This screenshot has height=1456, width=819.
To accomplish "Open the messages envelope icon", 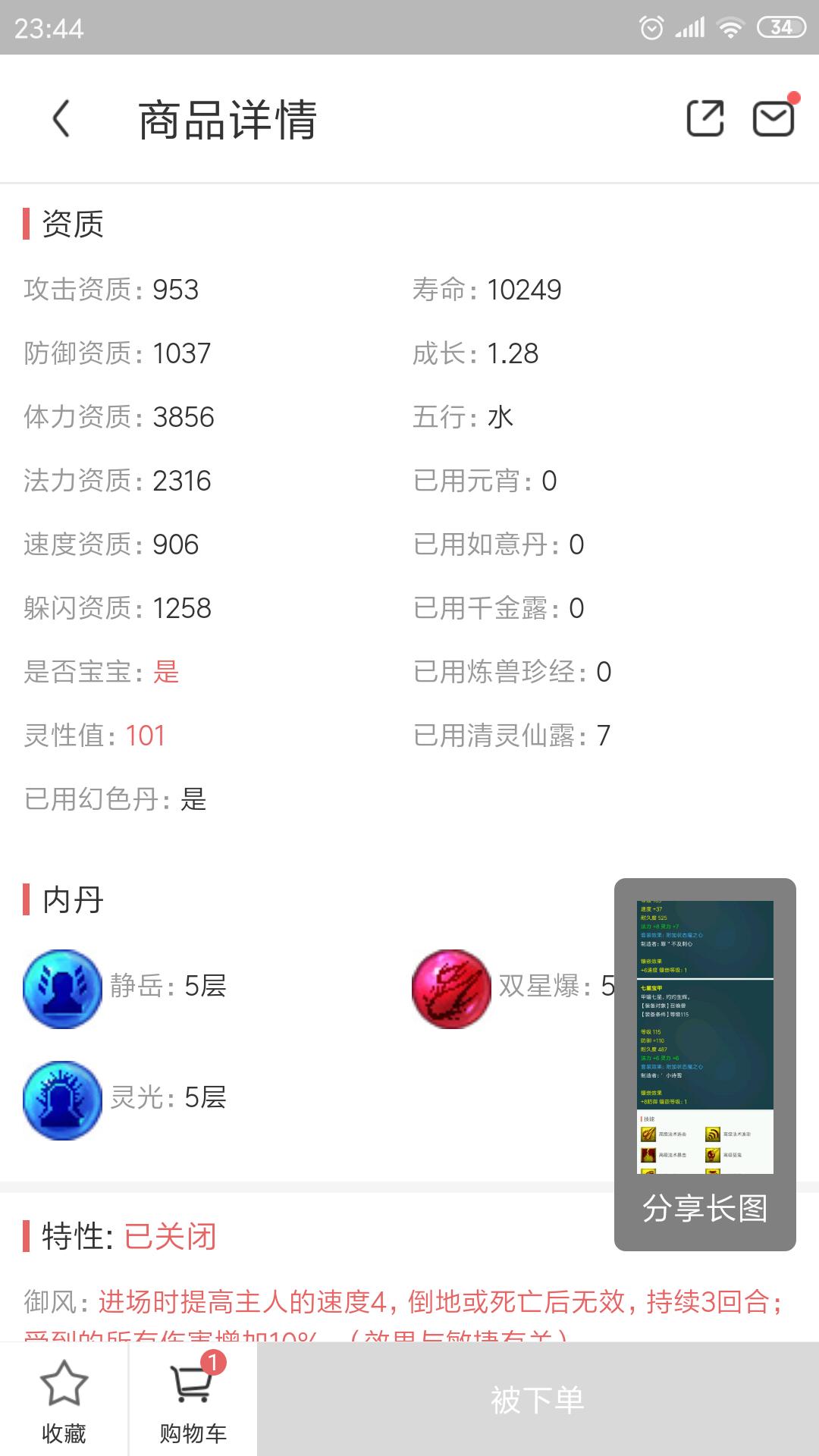I will tap(773, 119).
